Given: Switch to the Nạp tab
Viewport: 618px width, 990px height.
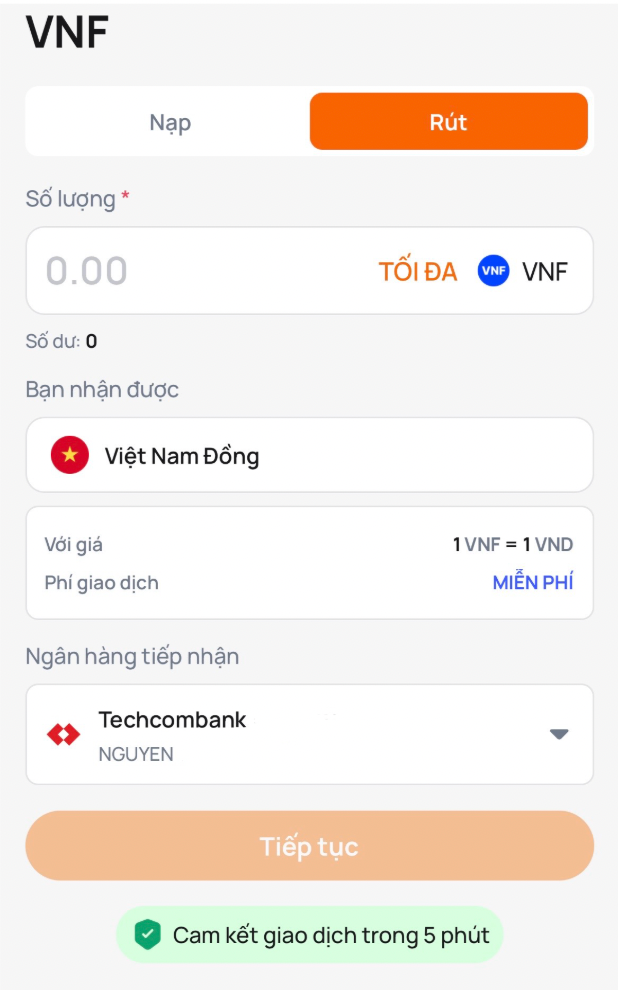Looking at the screenshot, I should click(x=170, y=122).
